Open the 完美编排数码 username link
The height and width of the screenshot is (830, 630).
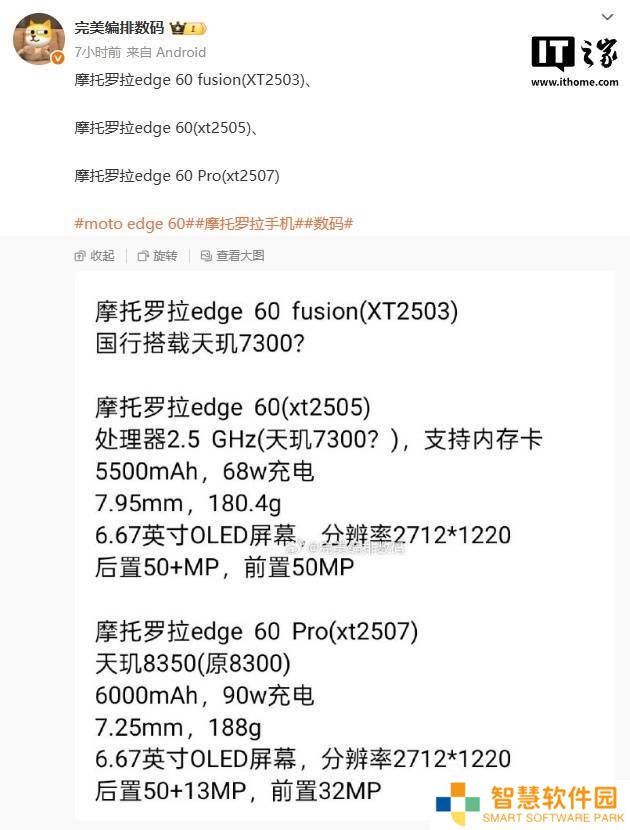pos(119,27)
